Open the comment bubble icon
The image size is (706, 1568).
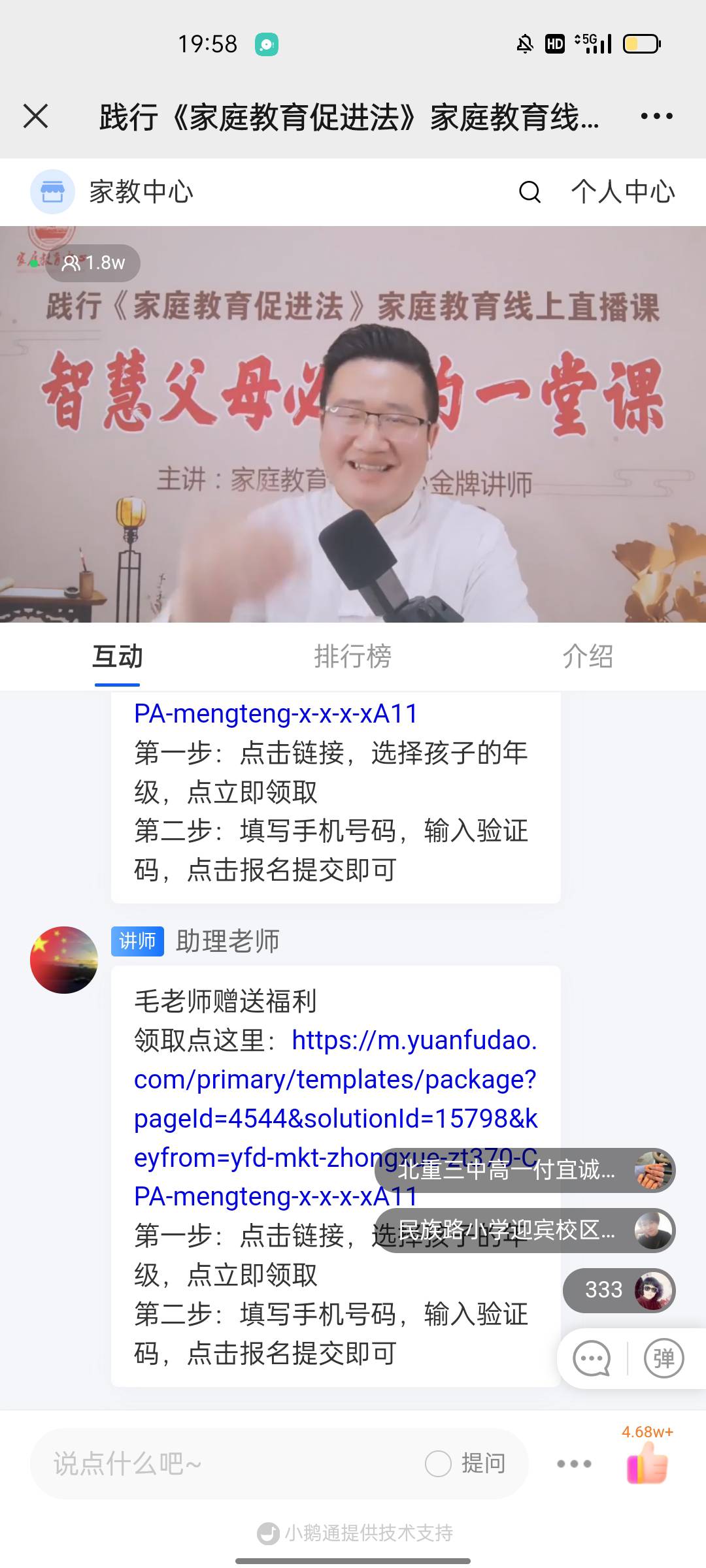(590, 1358)
